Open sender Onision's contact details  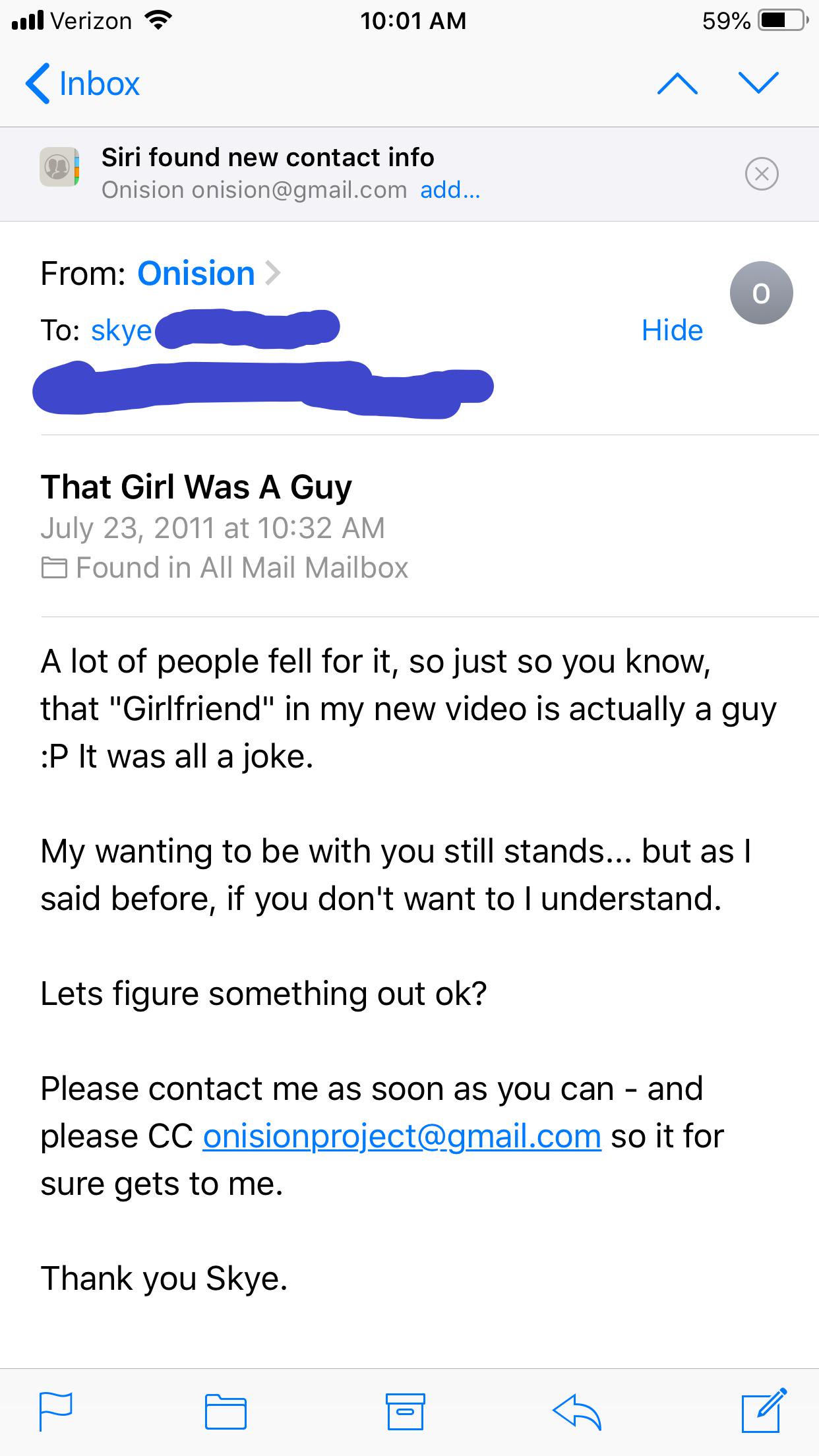click(196, 273)
